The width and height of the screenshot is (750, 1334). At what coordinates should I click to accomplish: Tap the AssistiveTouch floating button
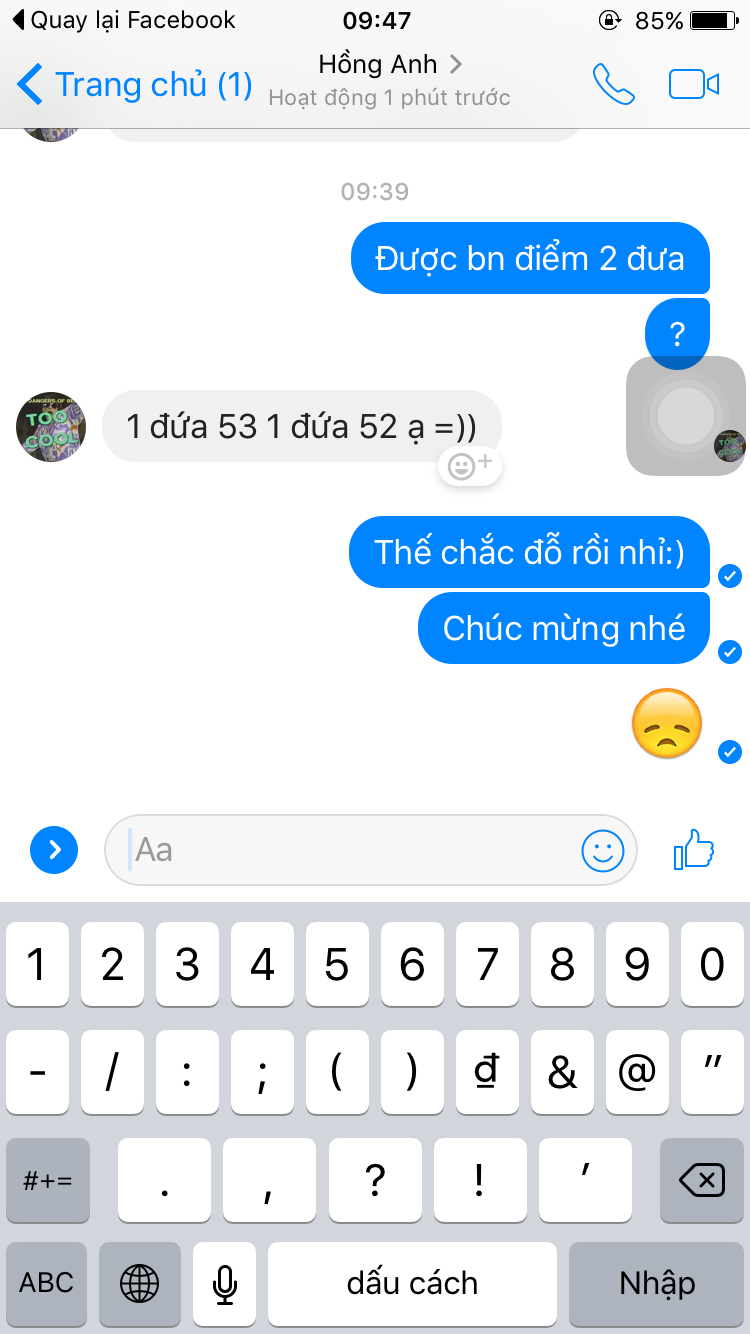[x=685, y=415]
